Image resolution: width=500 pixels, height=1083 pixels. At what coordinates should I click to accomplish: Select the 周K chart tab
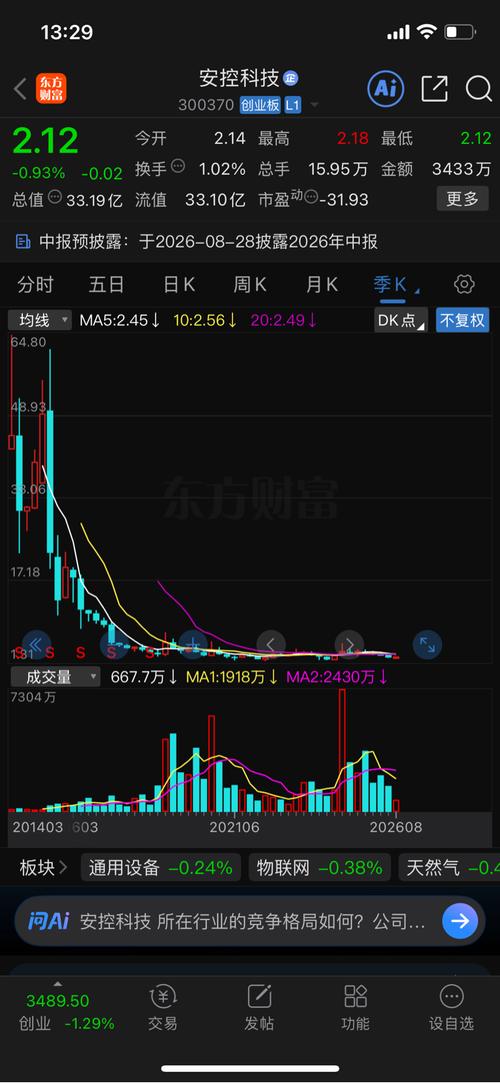coord(250,284)
